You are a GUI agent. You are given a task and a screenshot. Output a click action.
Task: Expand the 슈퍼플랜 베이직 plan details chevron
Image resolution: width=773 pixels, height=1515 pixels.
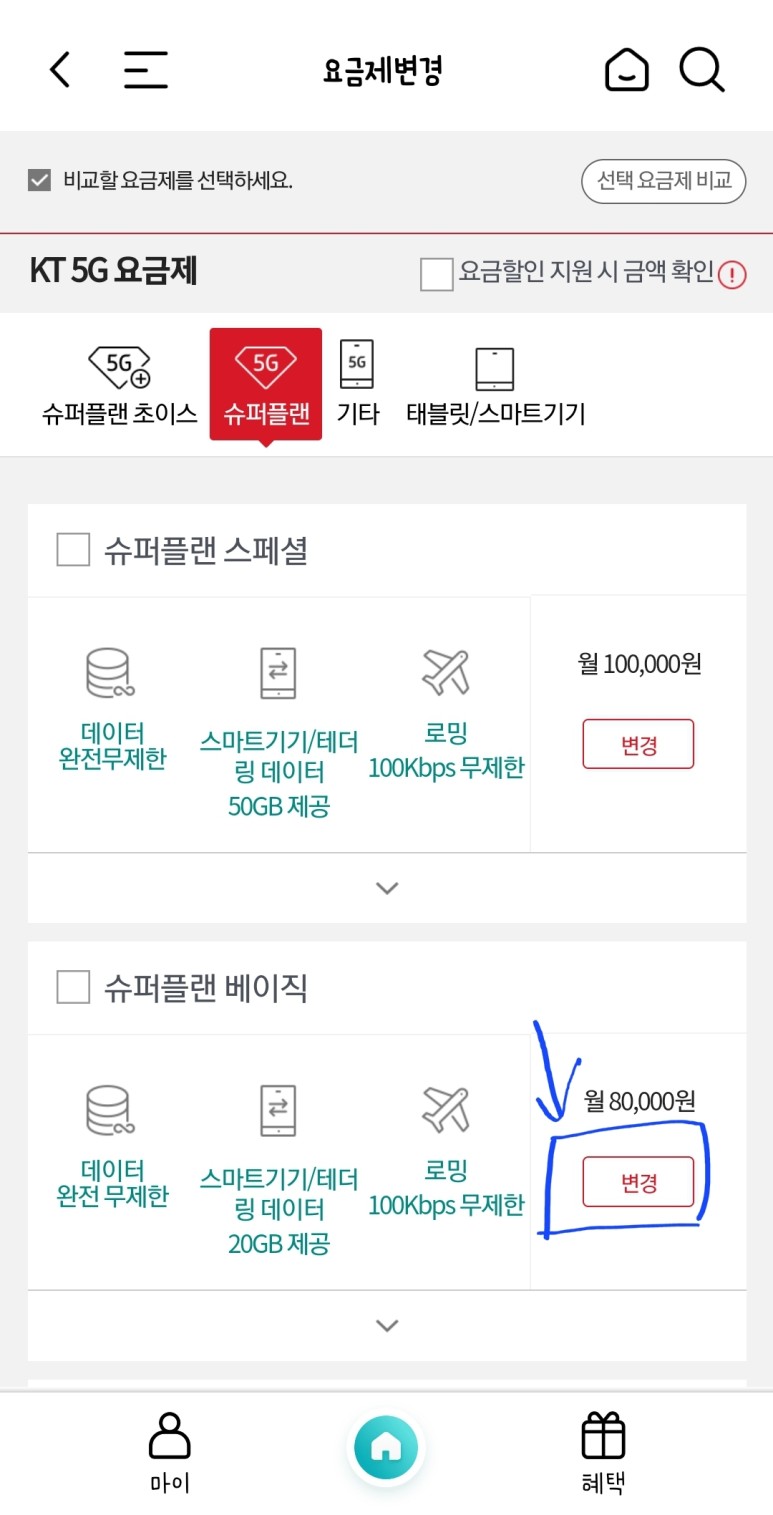386,1325
